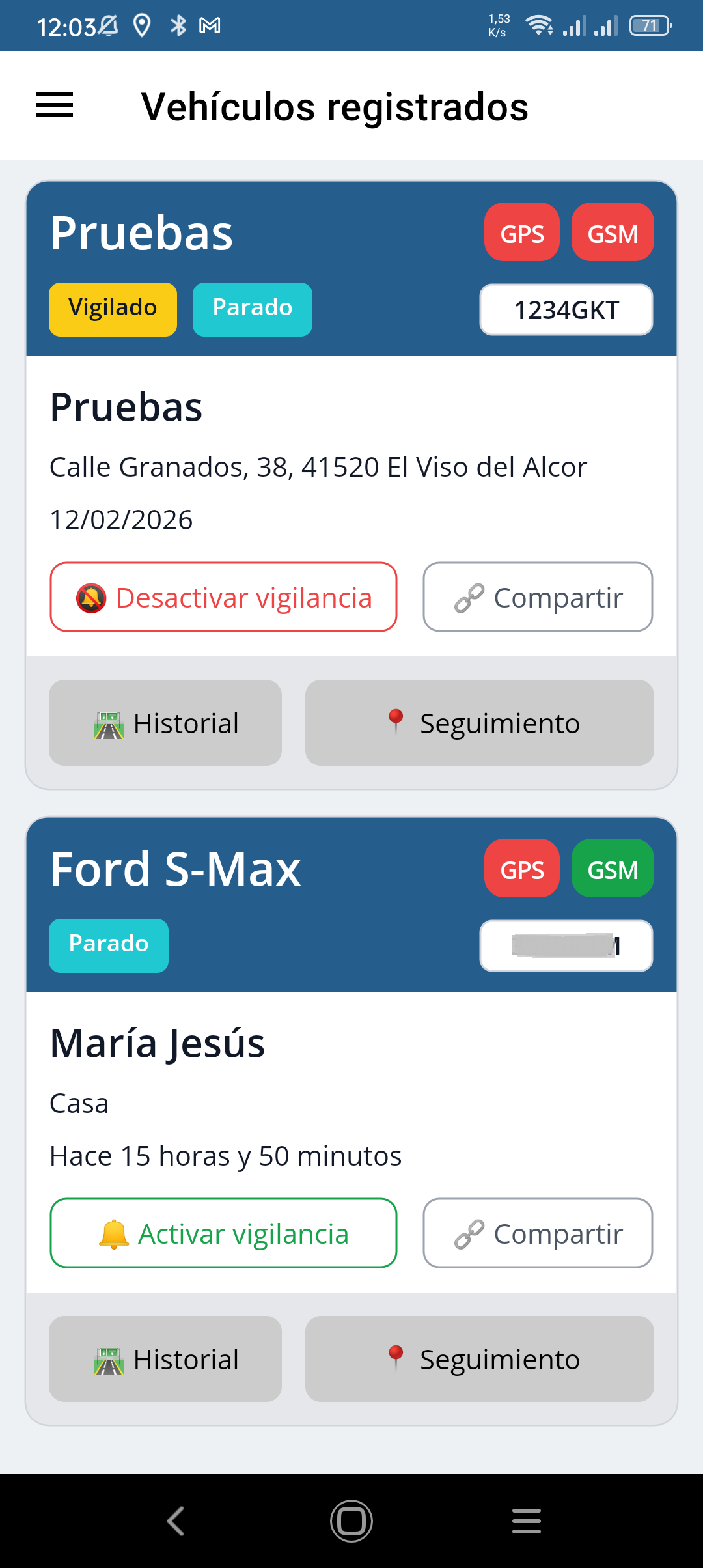Click the red GPS badge on Pruebas card

(x=521, y=232)
